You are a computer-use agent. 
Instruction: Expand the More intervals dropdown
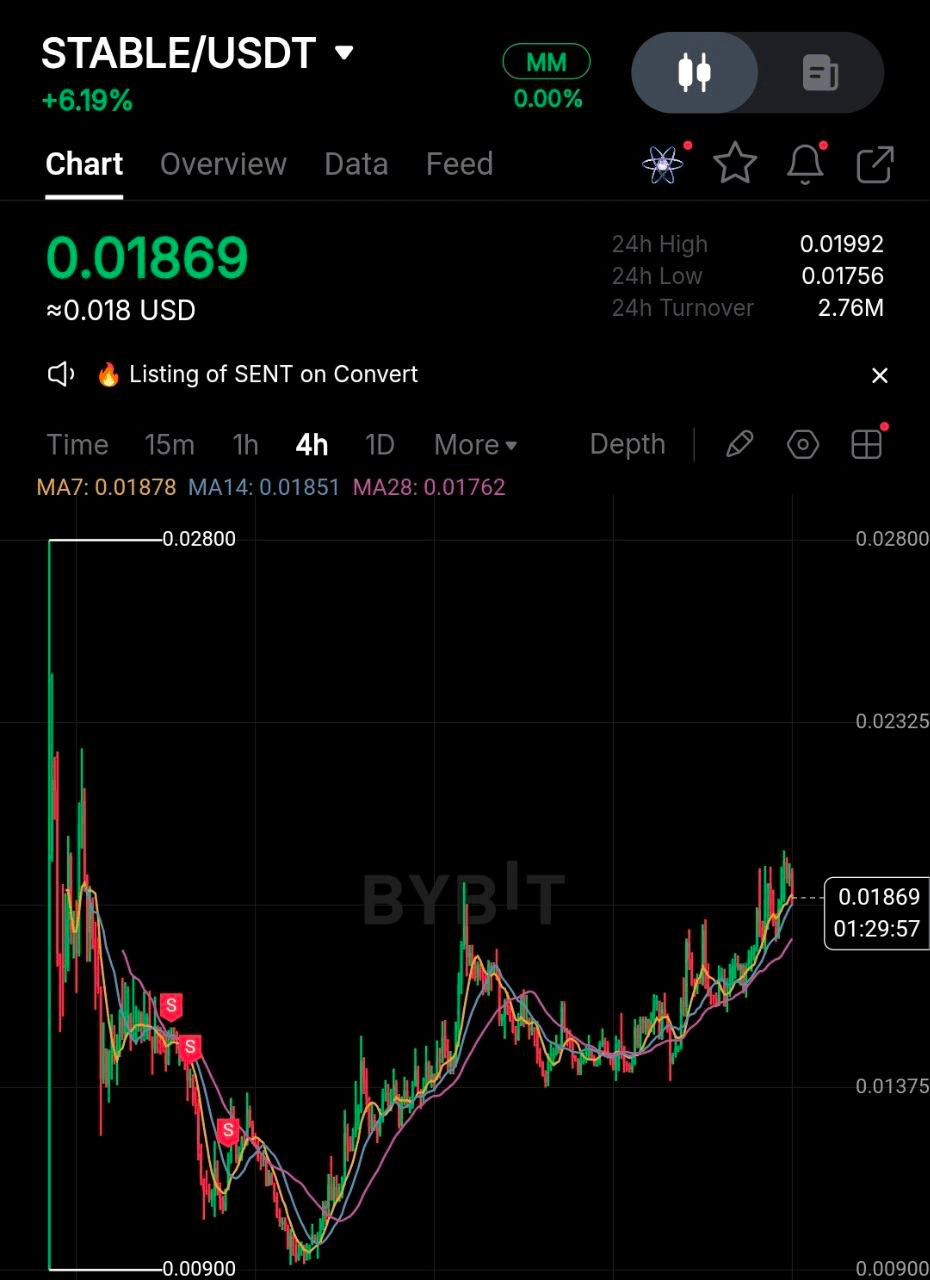click(x=475, y=445)
